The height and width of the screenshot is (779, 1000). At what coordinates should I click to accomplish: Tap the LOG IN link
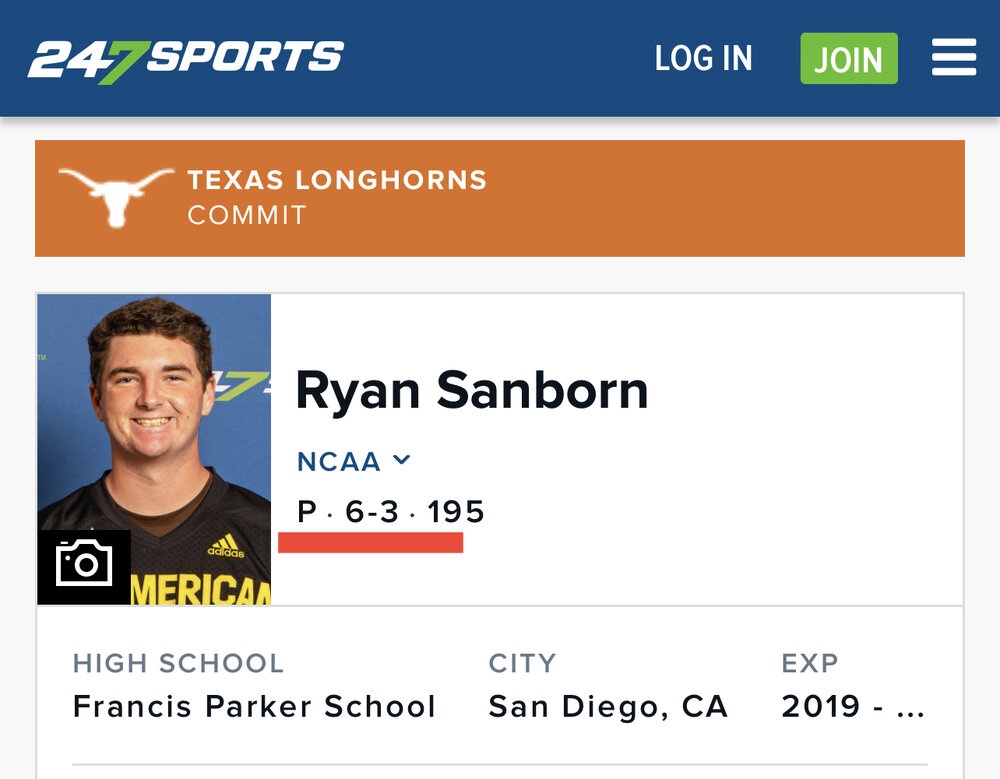[x=703, y=58]
